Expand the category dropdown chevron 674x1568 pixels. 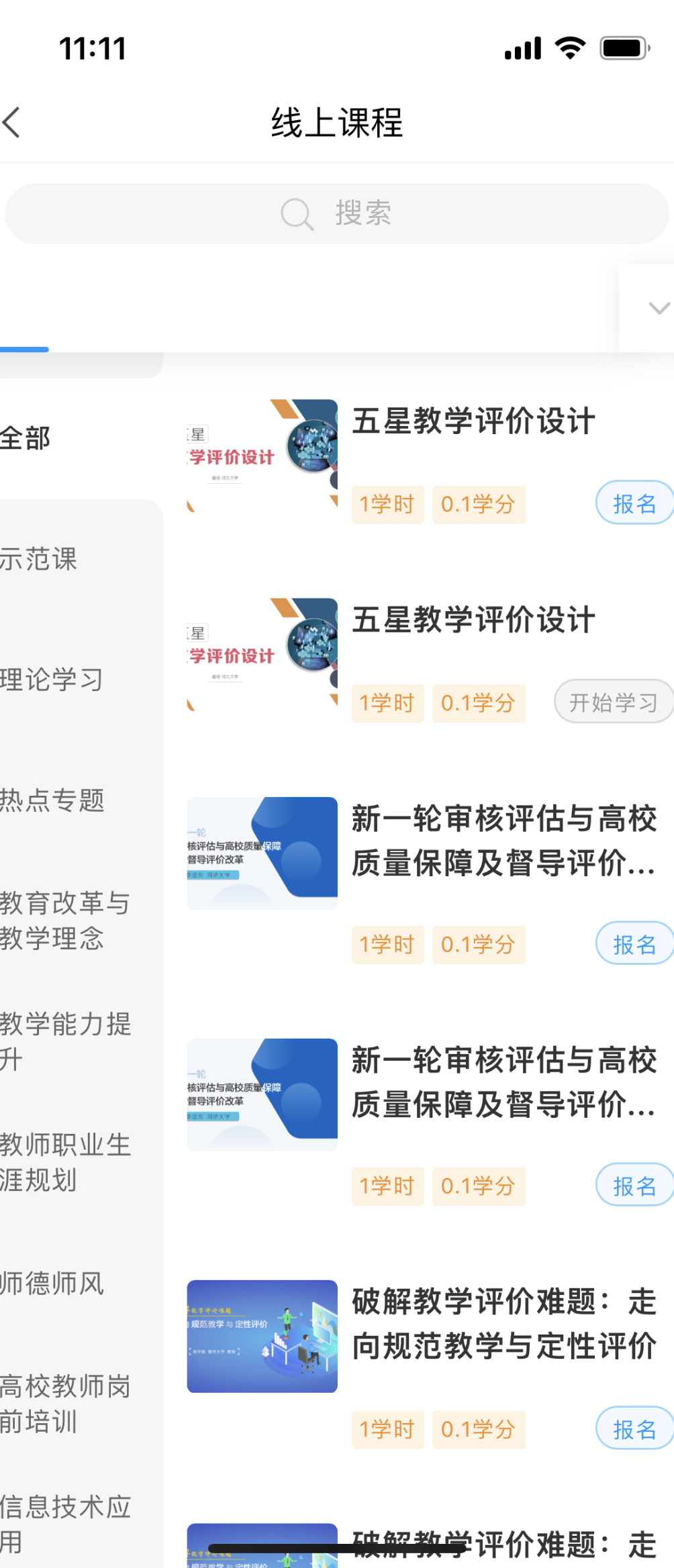coord(658,308)
